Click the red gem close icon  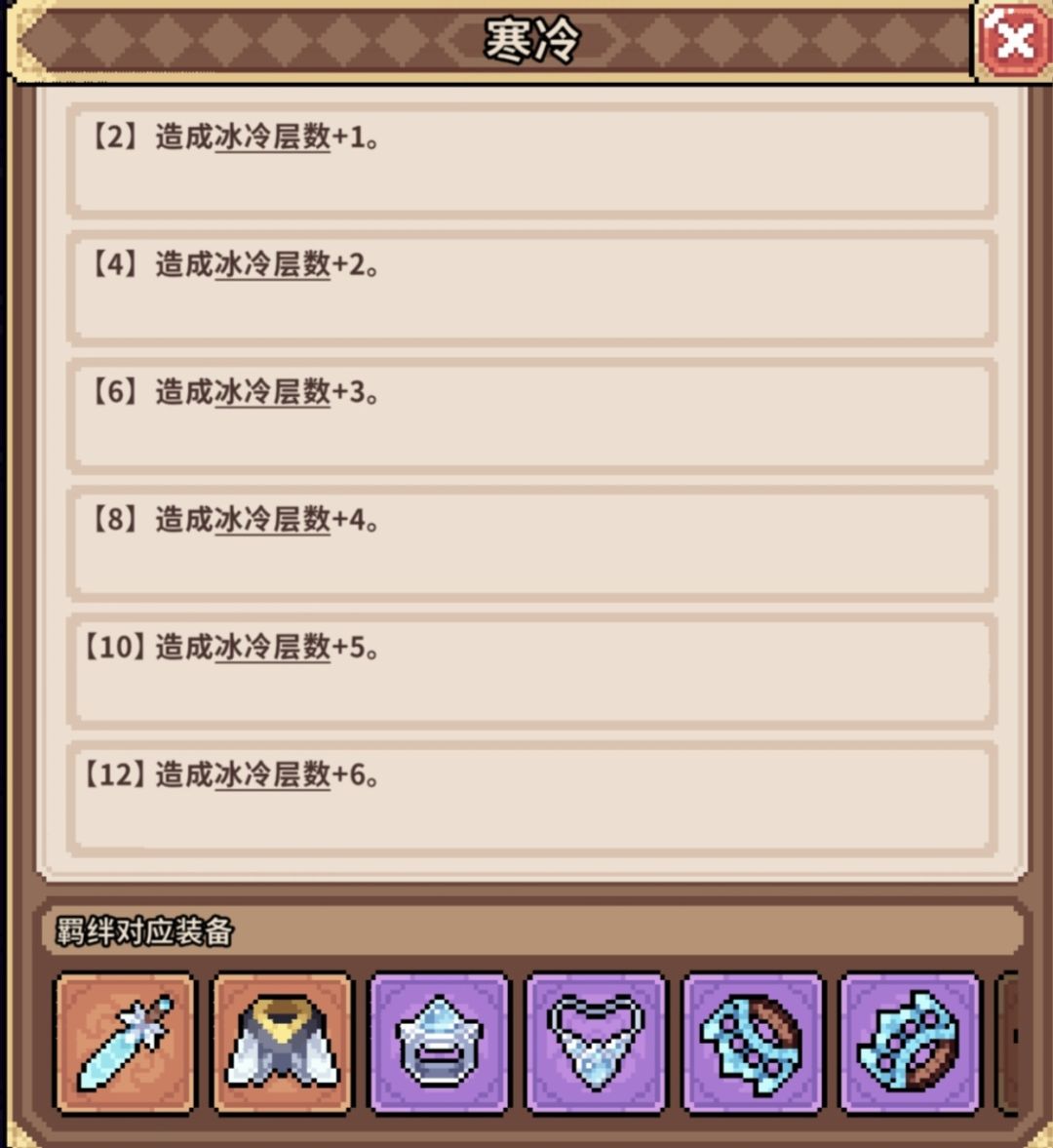pyautogui.click(x=1015, y=40)
